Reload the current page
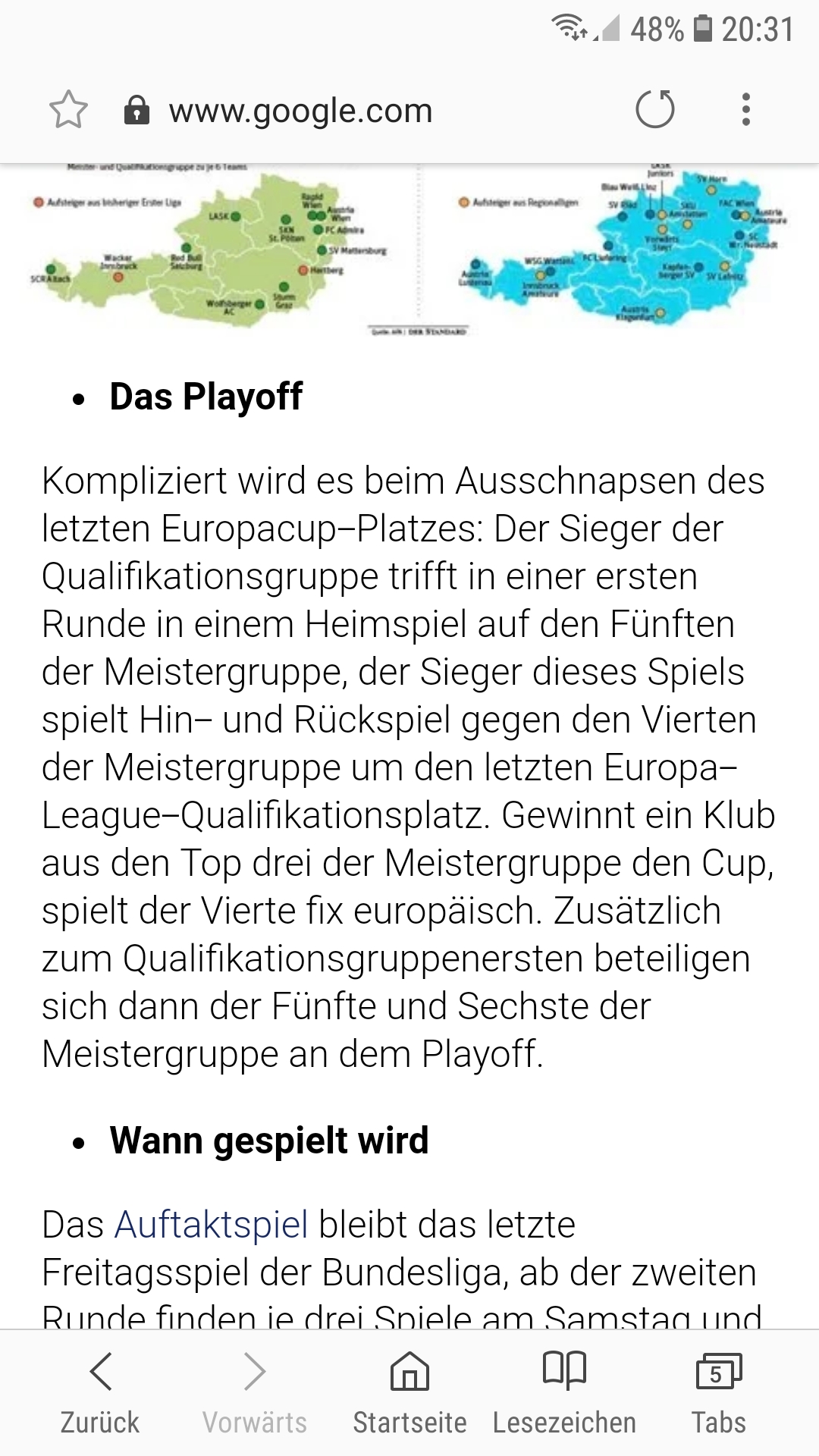The width and height of the screenshot is (819, 1456). [655, 109]
